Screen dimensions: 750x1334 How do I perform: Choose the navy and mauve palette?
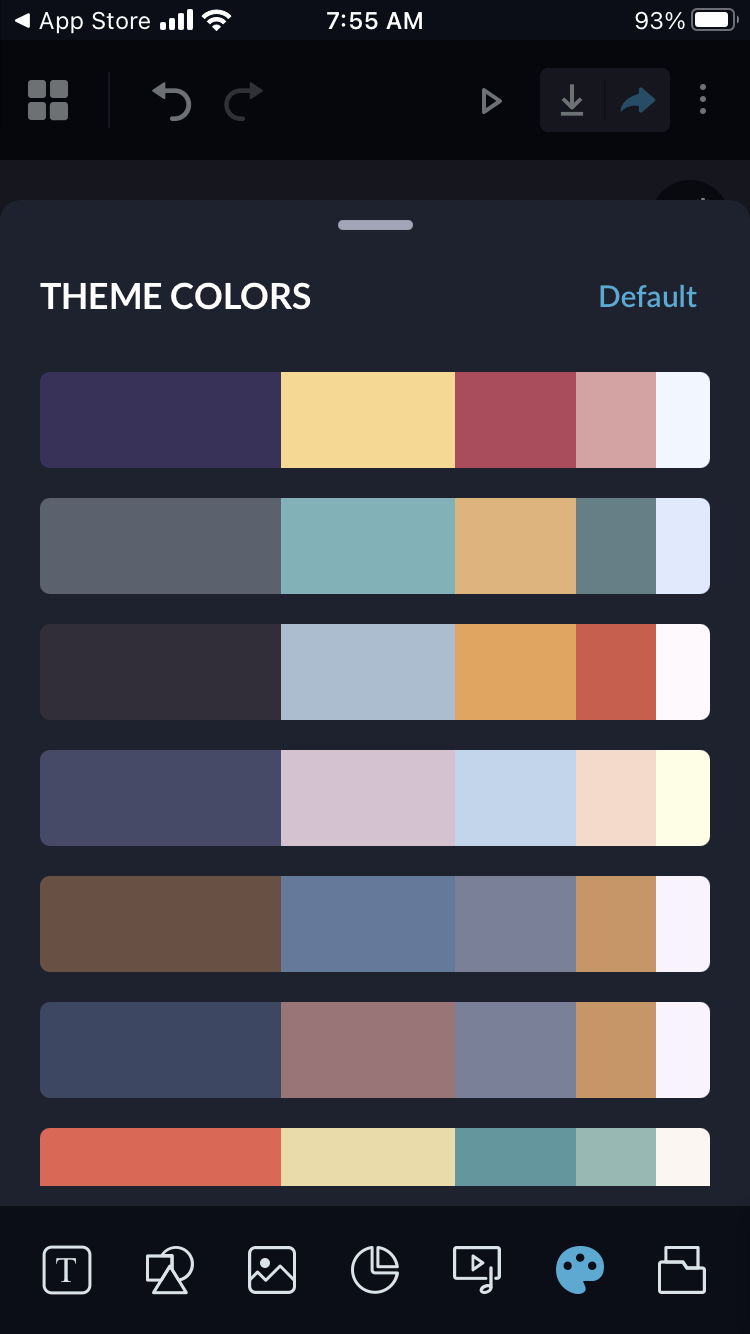pos(375,1050)
